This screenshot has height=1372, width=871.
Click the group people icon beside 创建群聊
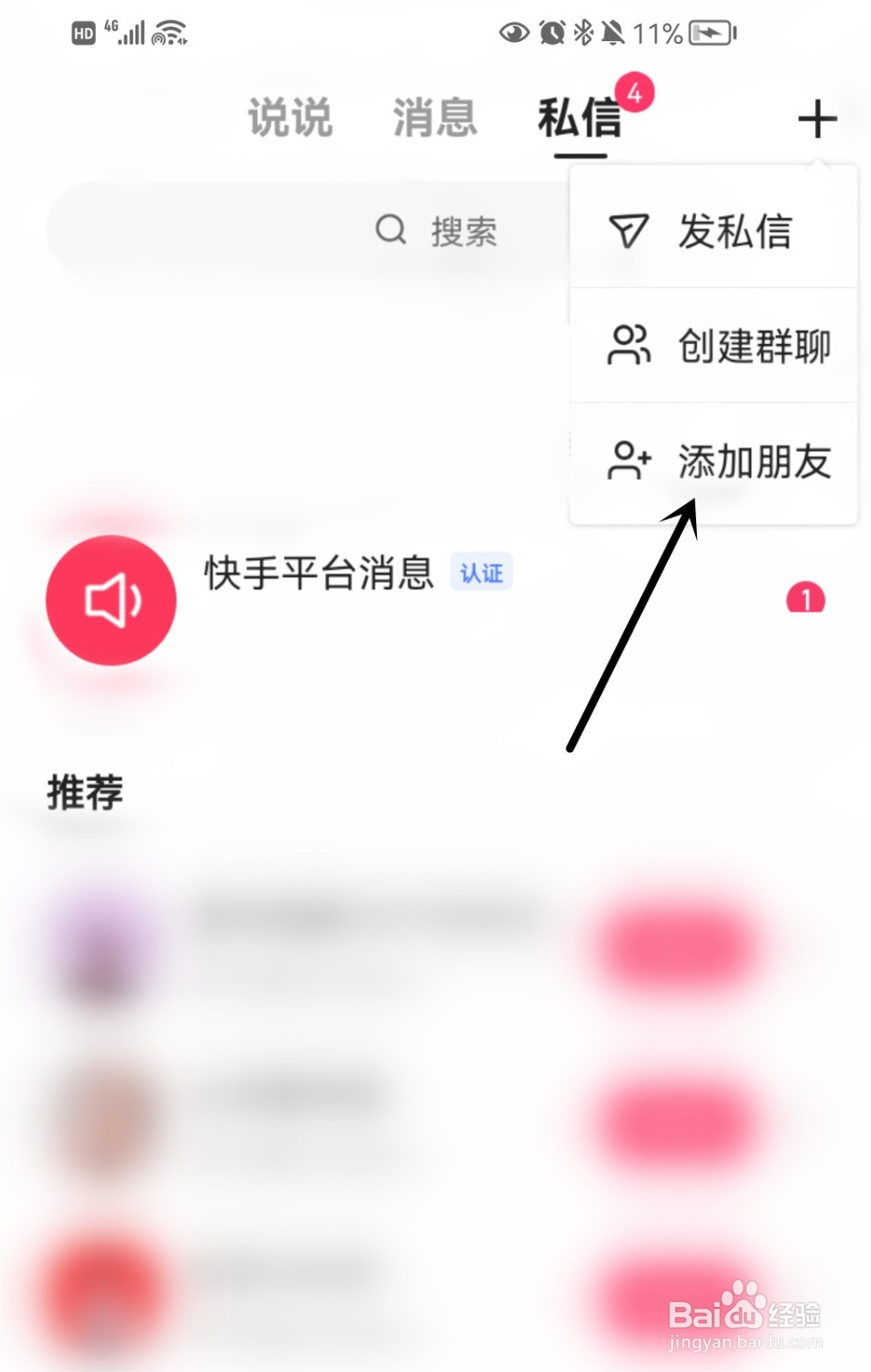628,346
